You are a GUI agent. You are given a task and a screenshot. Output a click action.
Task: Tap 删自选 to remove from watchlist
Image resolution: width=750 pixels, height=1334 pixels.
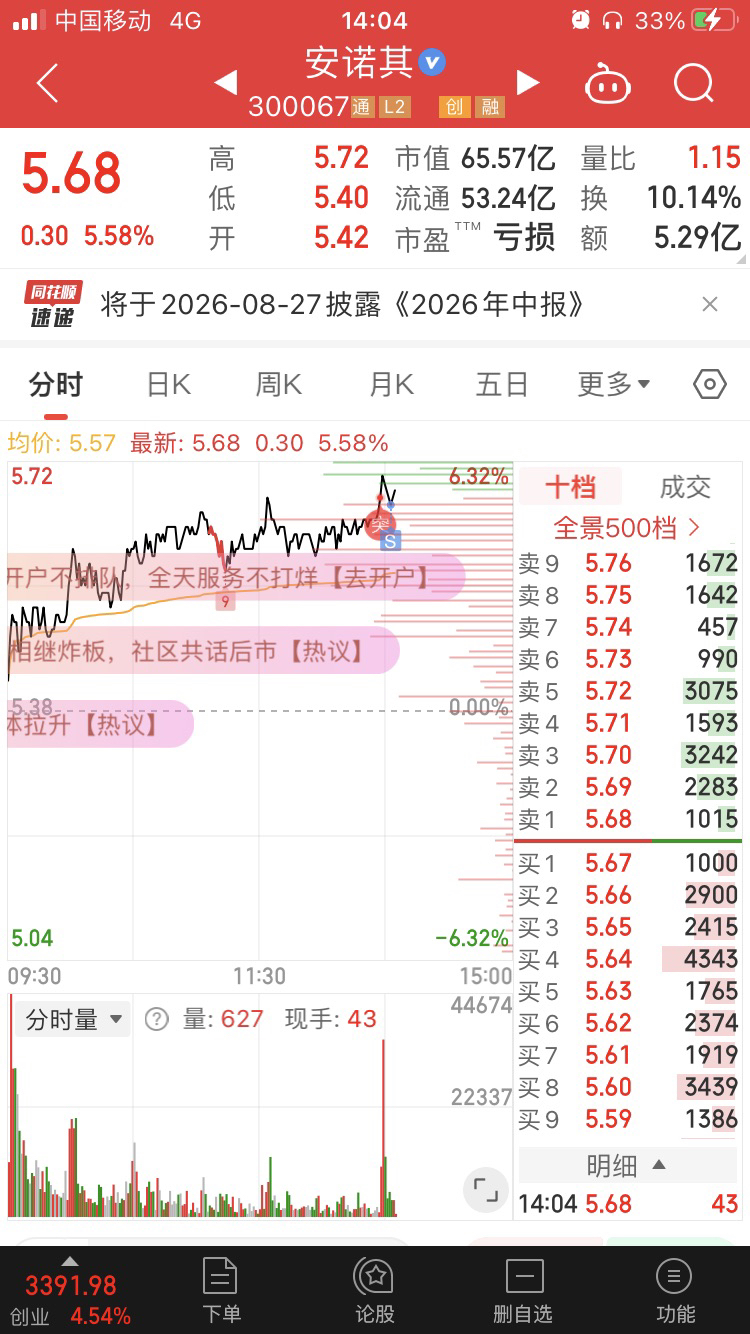point(524,1290)
